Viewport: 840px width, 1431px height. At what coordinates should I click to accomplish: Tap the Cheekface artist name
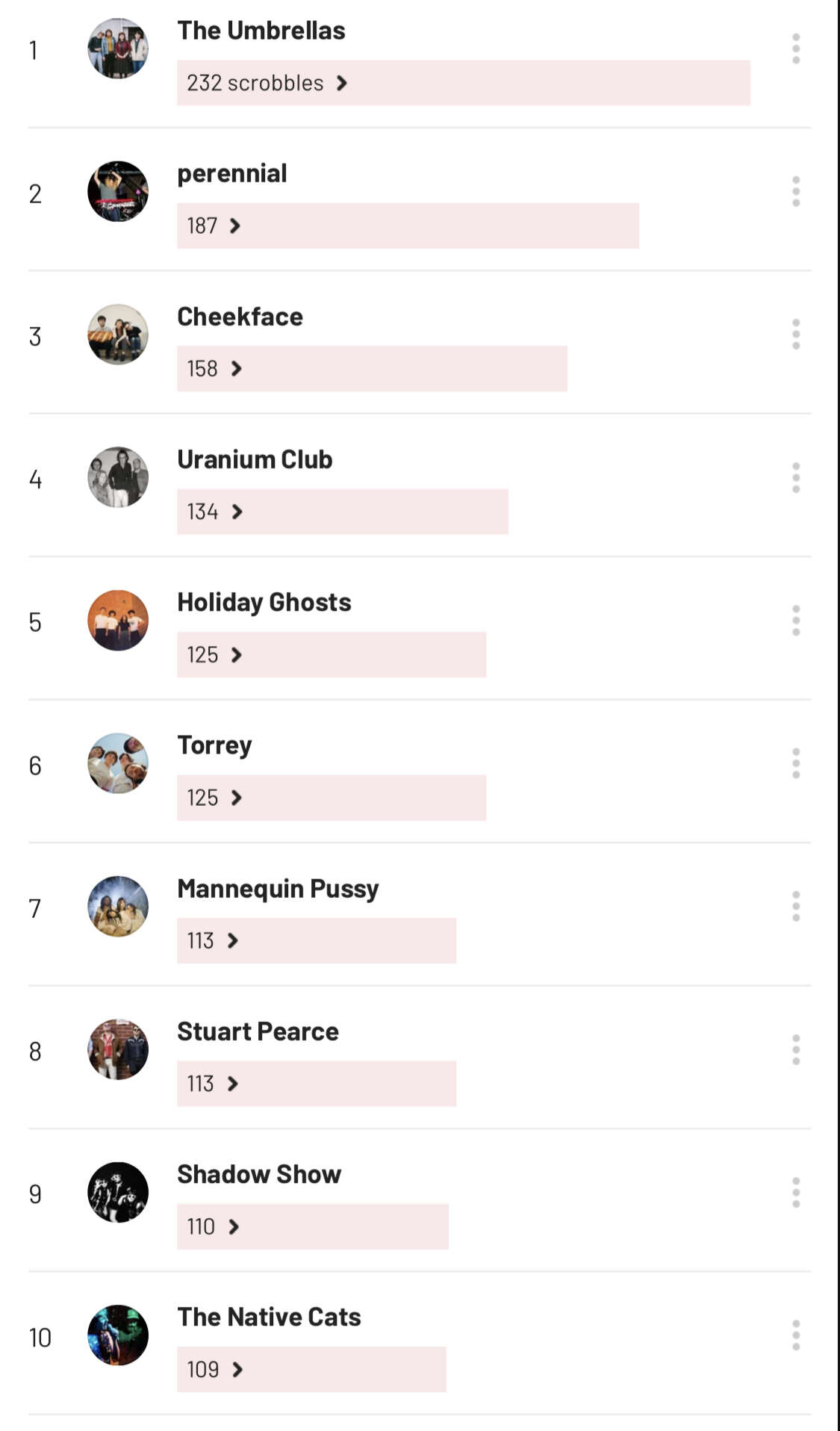[240, 317]
